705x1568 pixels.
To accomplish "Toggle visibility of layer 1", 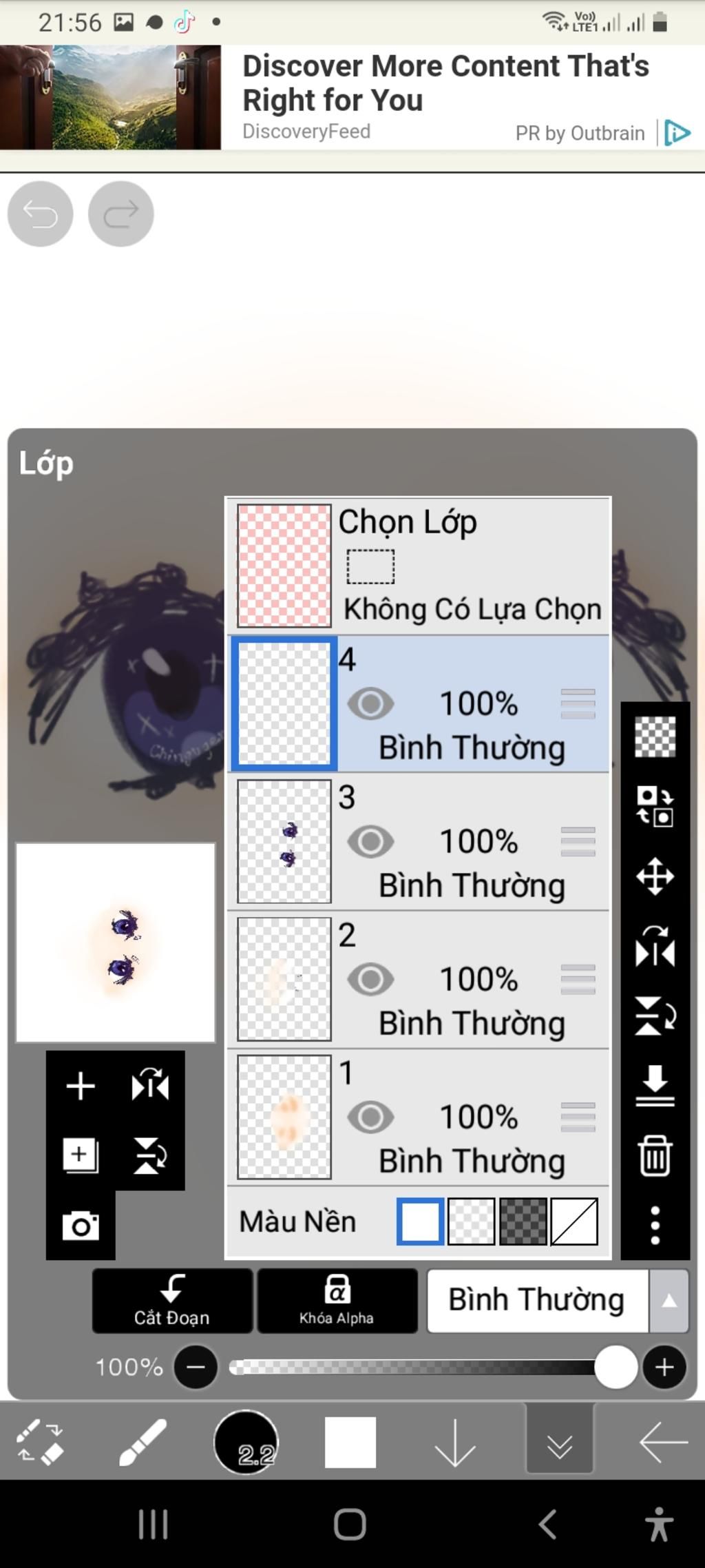I will [x=370, y=1117].
